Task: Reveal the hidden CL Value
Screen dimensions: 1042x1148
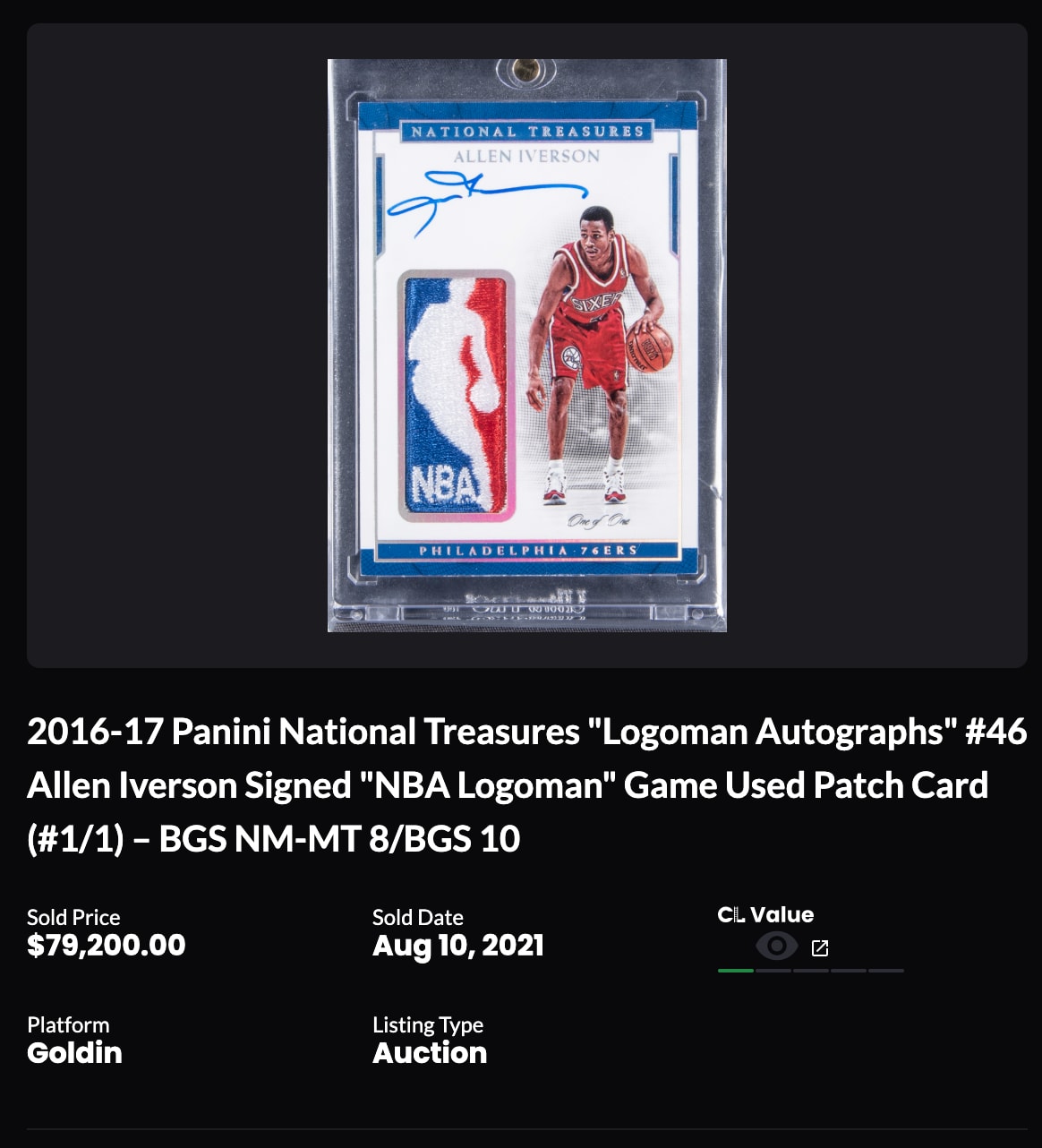Action: click(776, 946)
